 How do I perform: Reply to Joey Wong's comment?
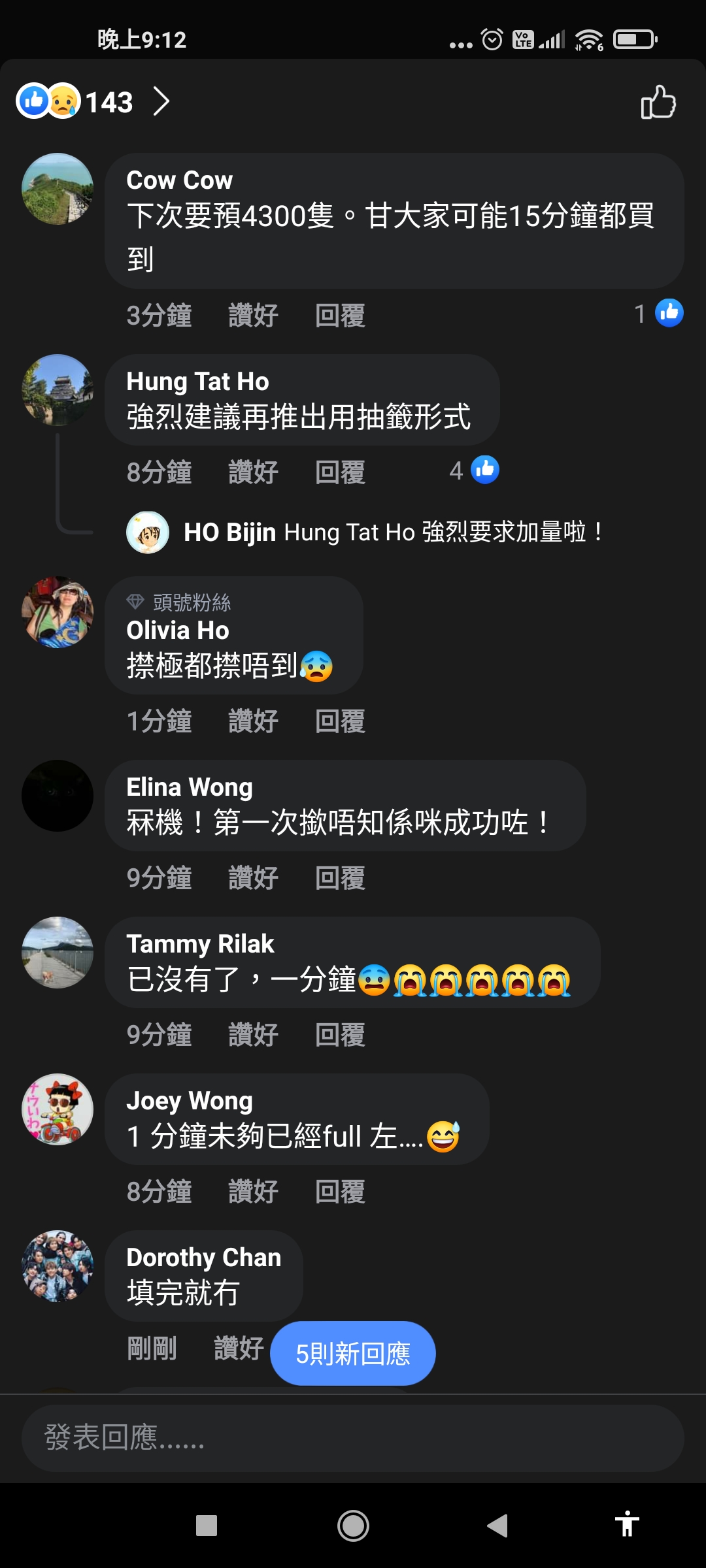pyautogui.click(x=340, y=1192)
